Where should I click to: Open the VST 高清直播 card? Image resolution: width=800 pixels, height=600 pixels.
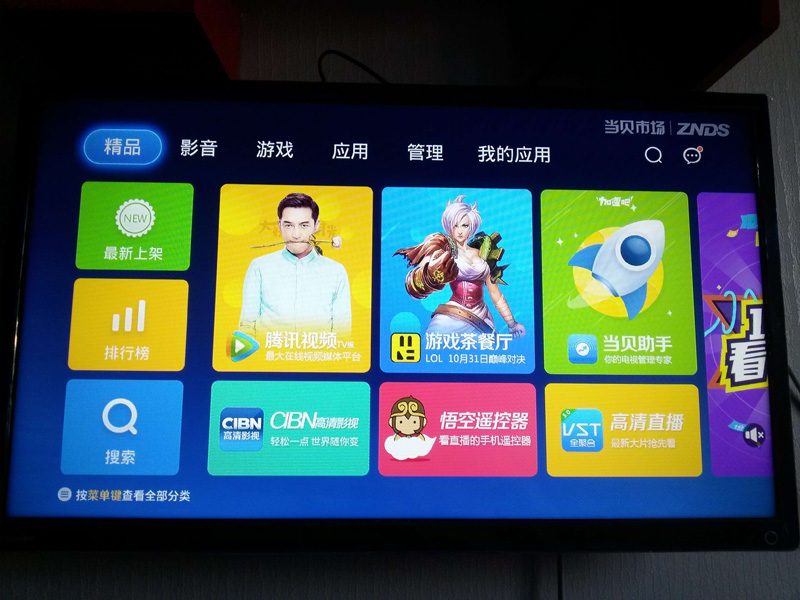[622, 430]
